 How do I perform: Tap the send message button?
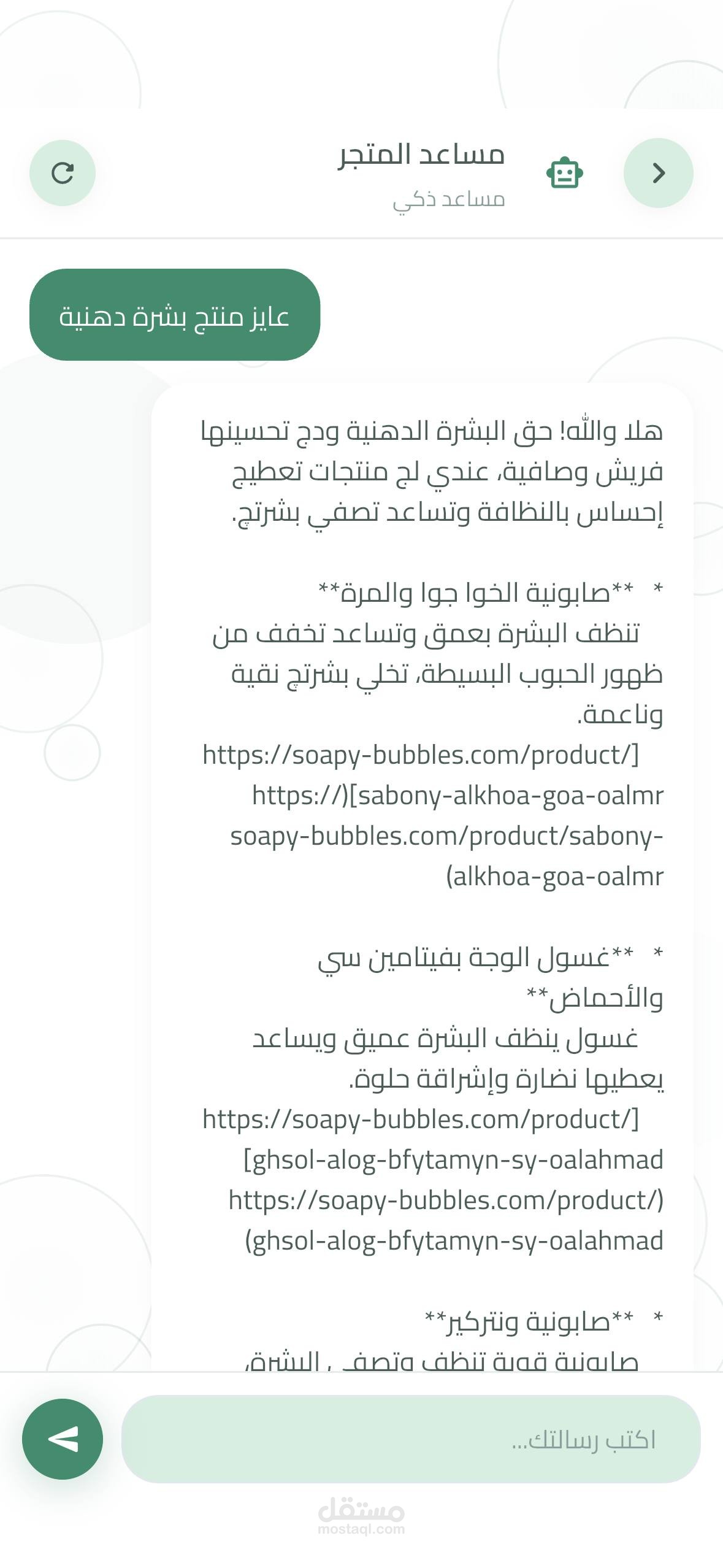coord(63,1439)
